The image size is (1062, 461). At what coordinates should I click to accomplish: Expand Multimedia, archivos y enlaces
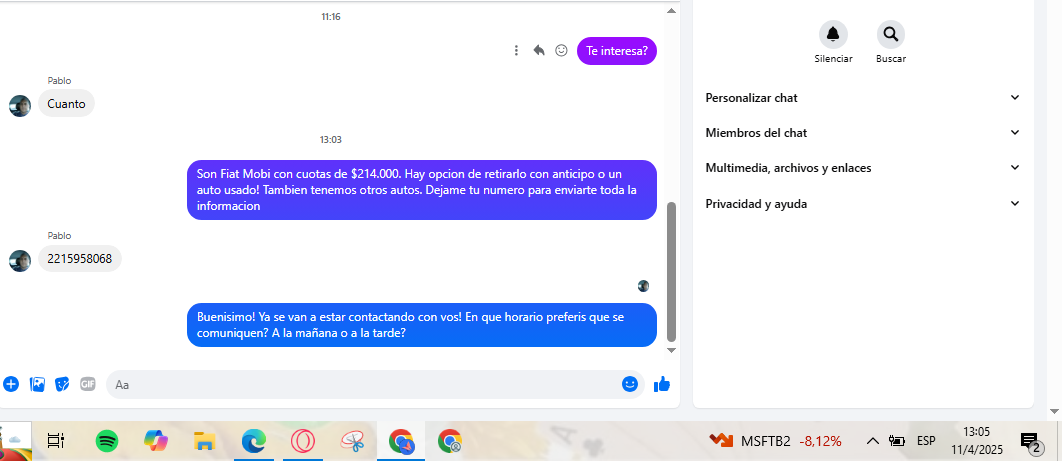pos(862,168)
